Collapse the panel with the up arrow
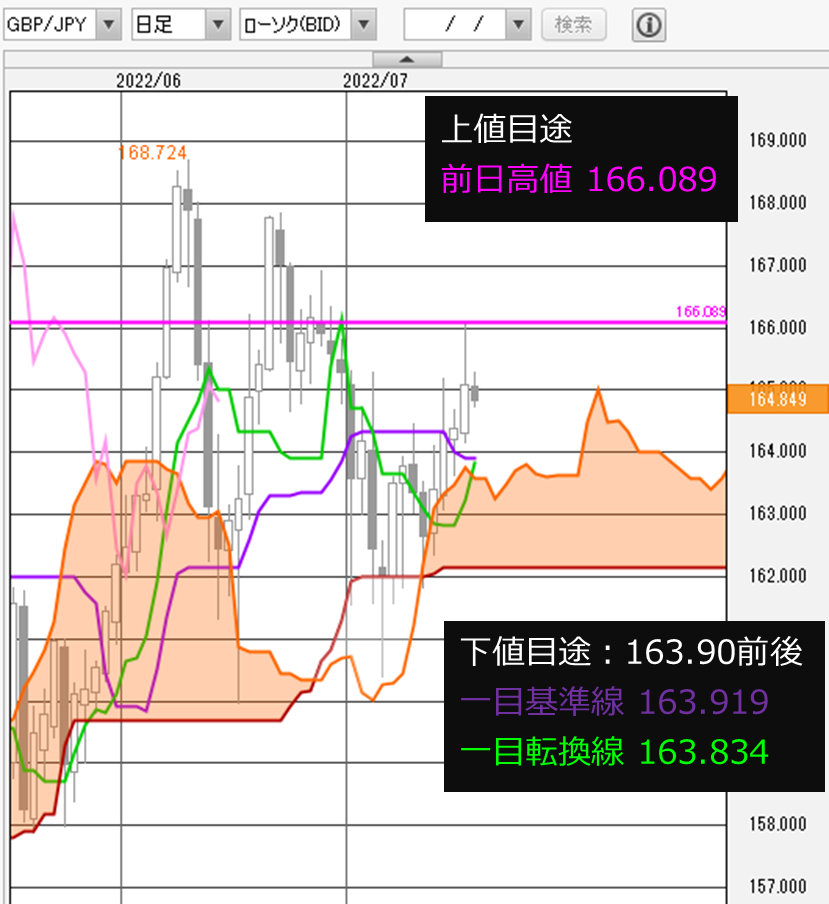This screenshot has height=904, width=829. click(x=414, y=59)
